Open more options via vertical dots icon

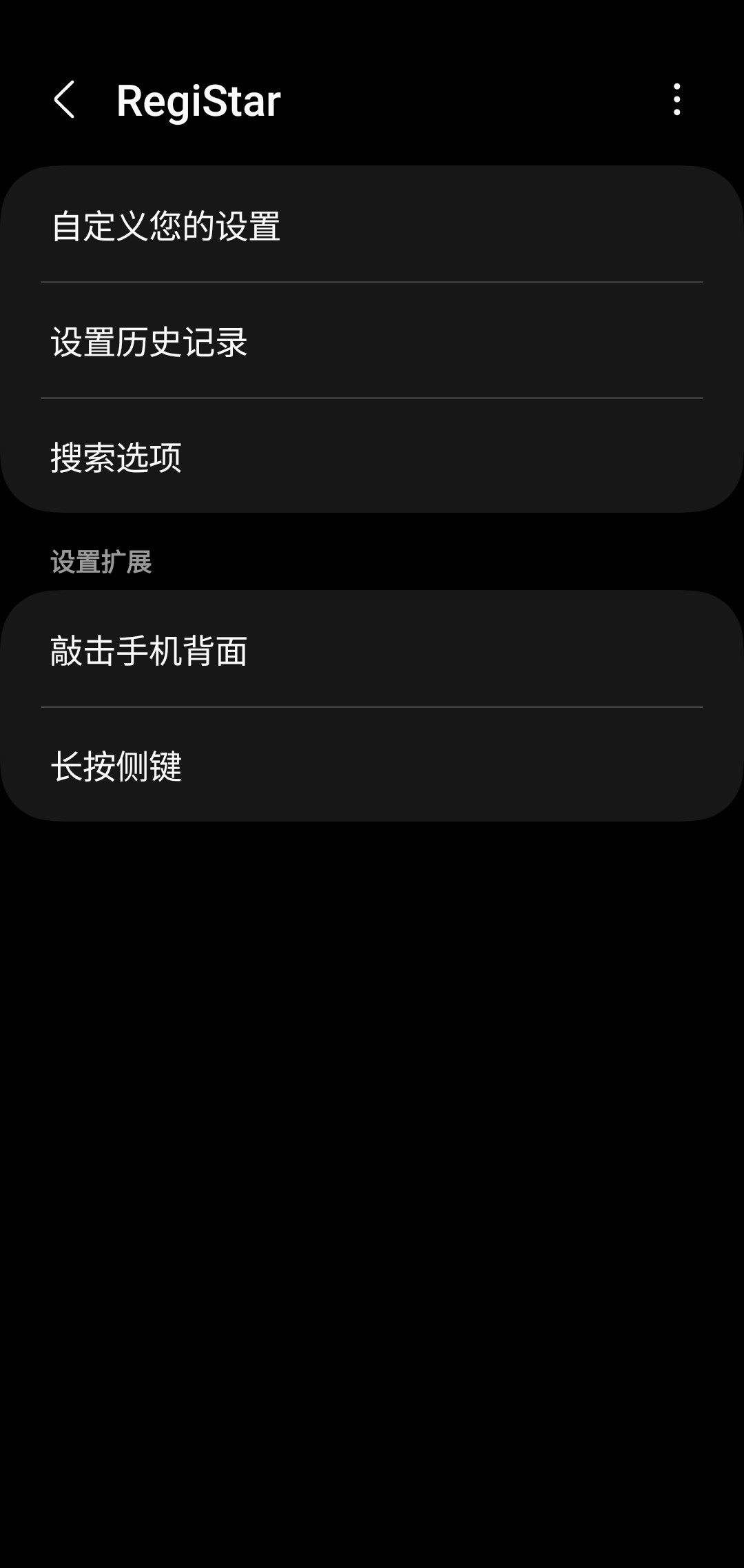pyautogui.click(x=679, y=101)
